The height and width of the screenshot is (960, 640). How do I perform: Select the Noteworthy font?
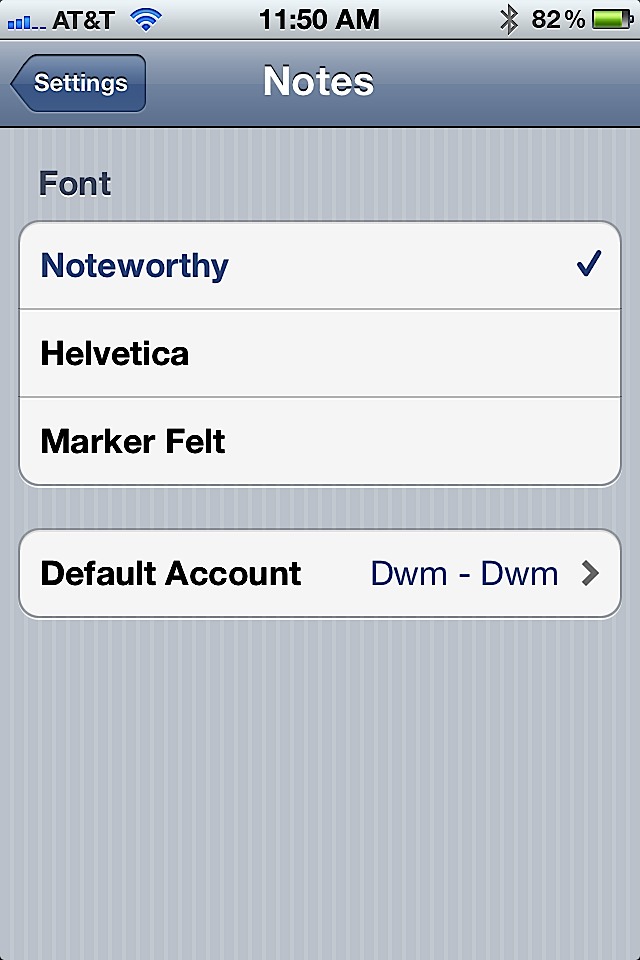tap(320, 265)
